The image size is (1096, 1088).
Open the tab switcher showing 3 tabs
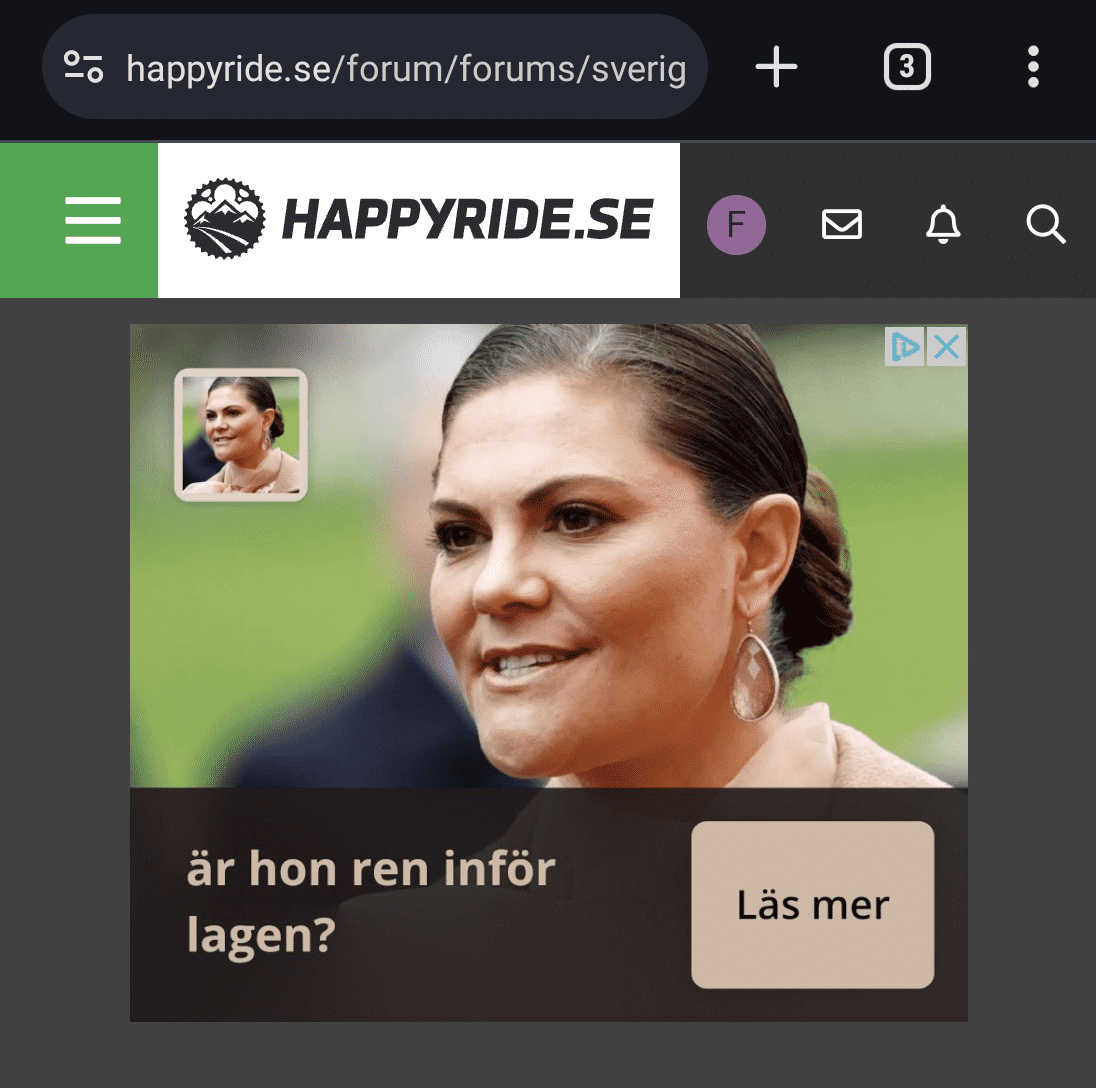[907, 68]
